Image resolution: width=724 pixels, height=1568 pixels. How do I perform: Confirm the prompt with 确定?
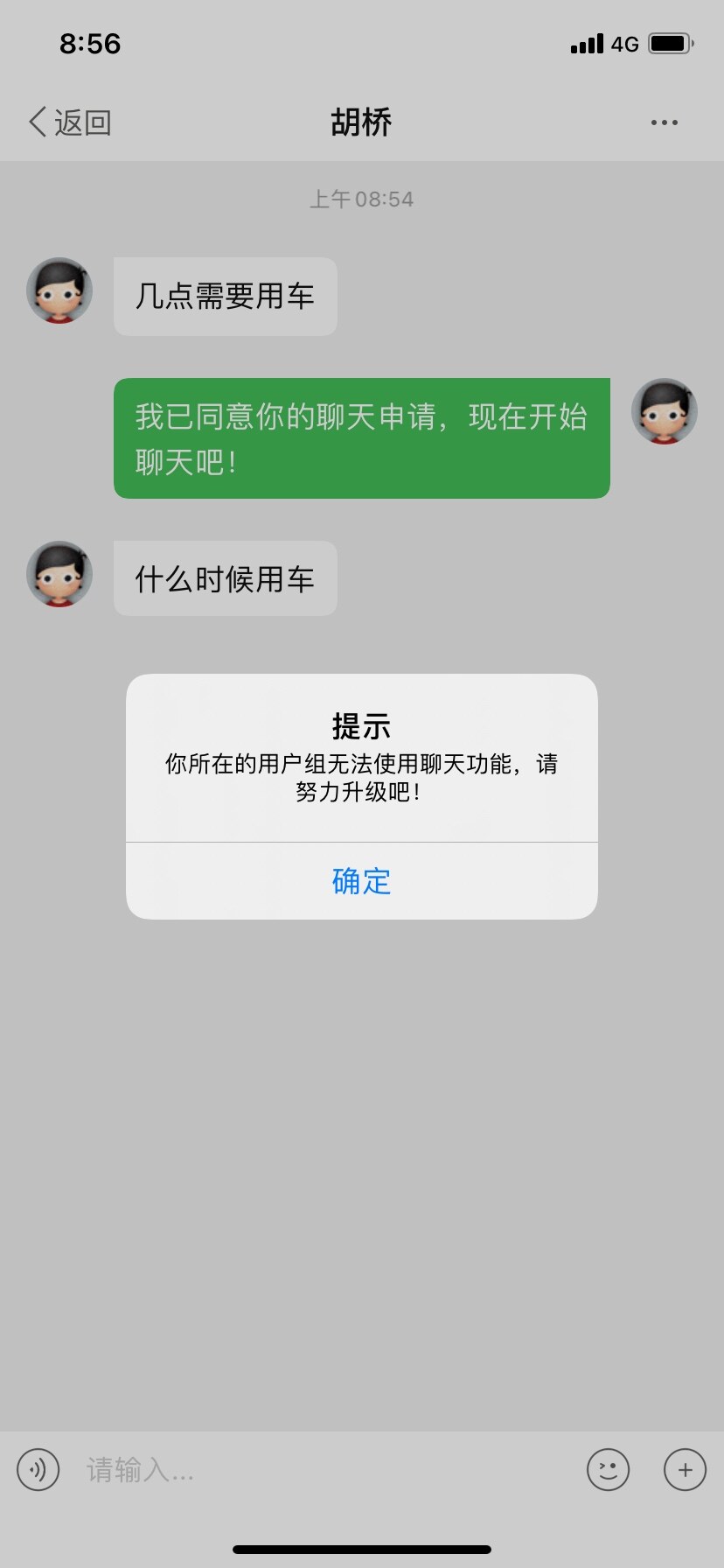361,881
